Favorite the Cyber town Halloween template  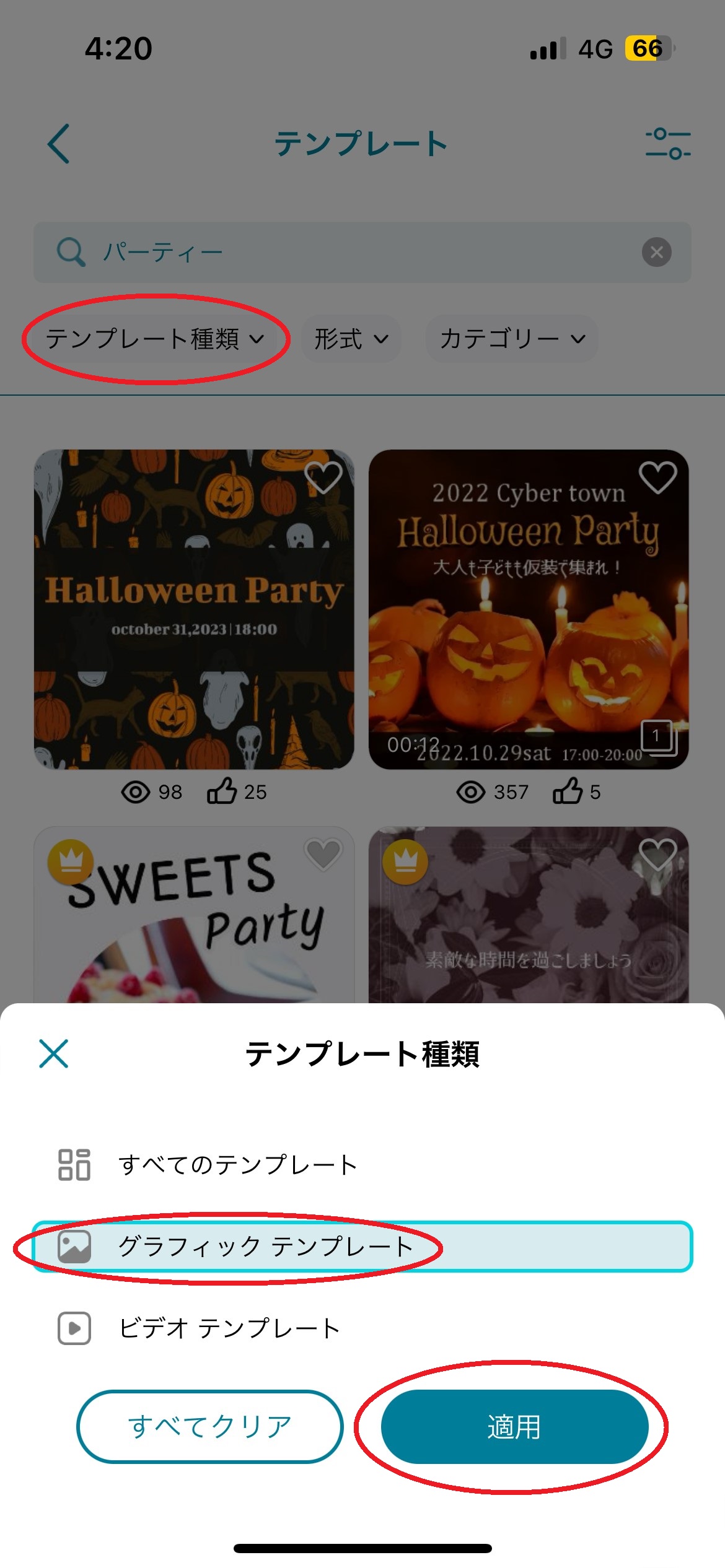click(x=657, y=477)
